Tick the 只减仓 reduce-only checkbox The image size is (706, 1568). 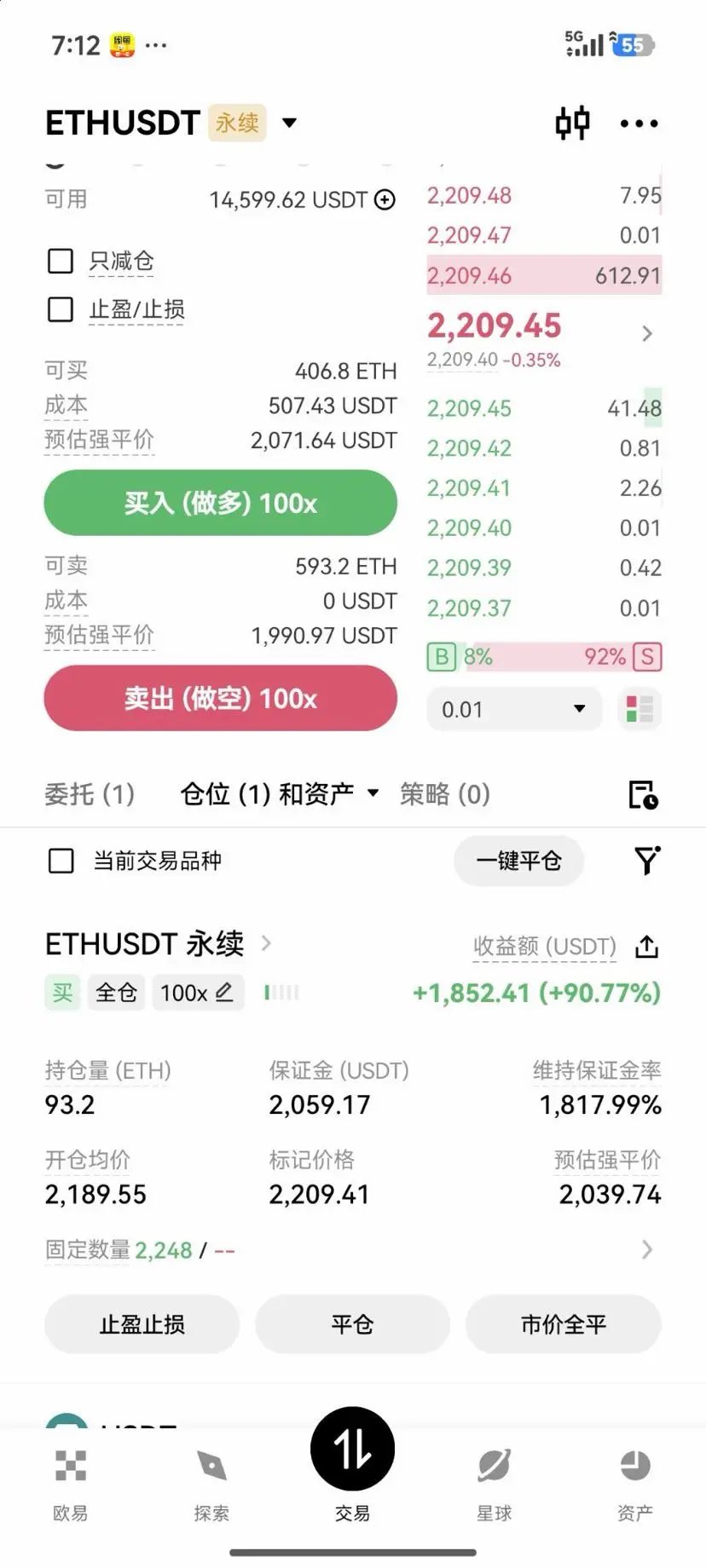(x=61, y=261)
